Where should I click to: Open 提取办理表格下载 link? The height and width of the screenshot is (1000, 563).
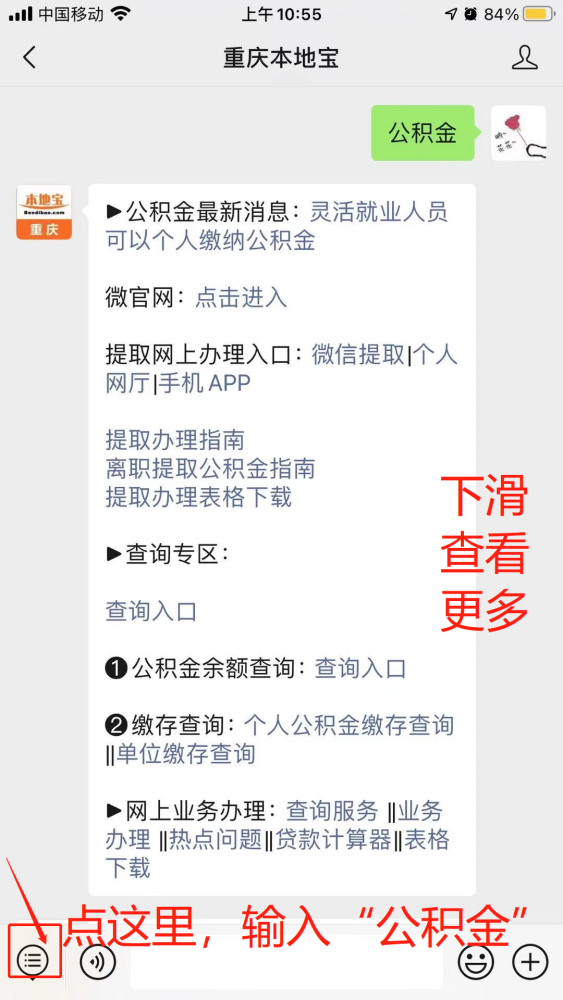[198, 497]
